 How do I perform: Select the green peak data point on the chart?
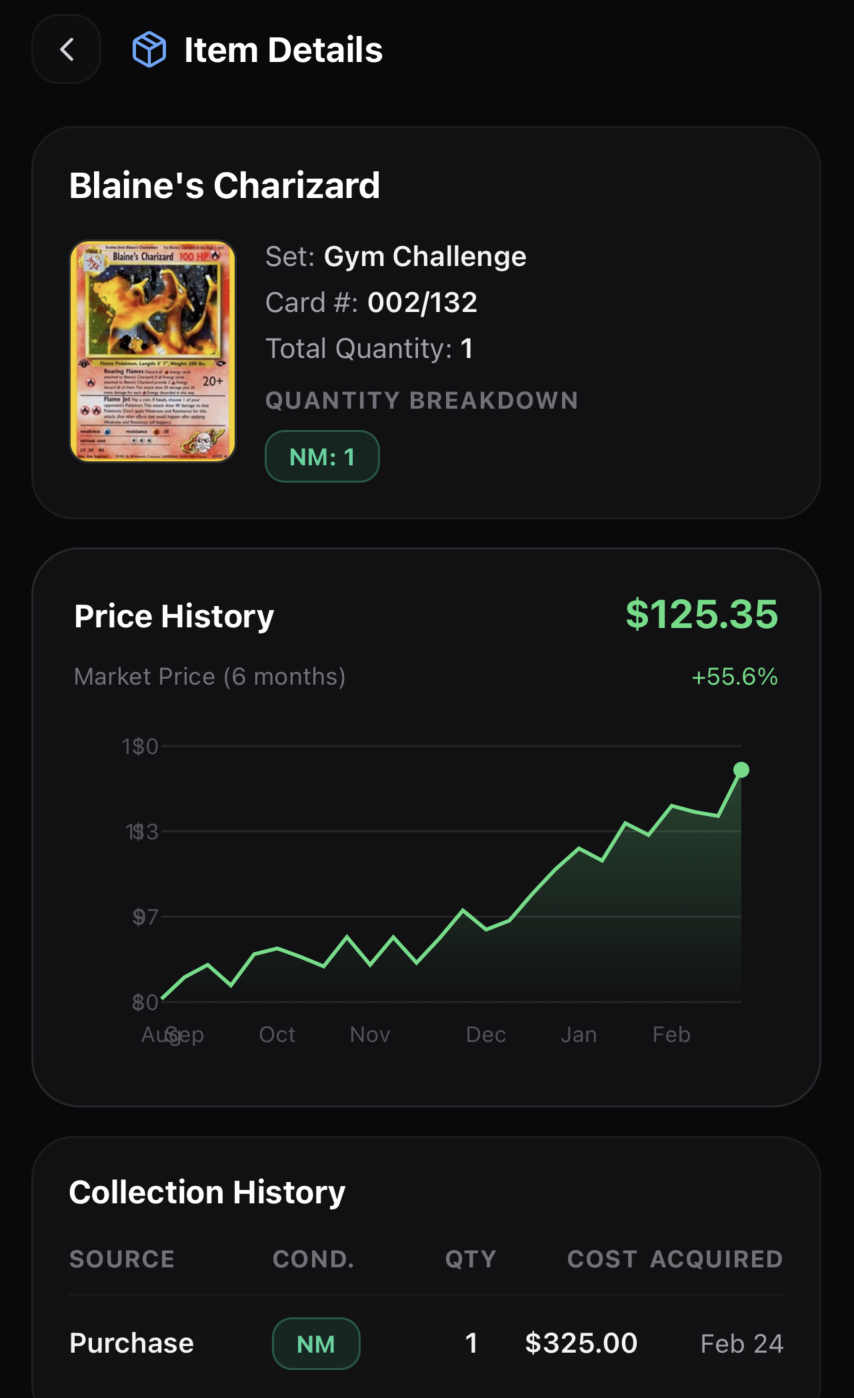(x=741, y=769)
